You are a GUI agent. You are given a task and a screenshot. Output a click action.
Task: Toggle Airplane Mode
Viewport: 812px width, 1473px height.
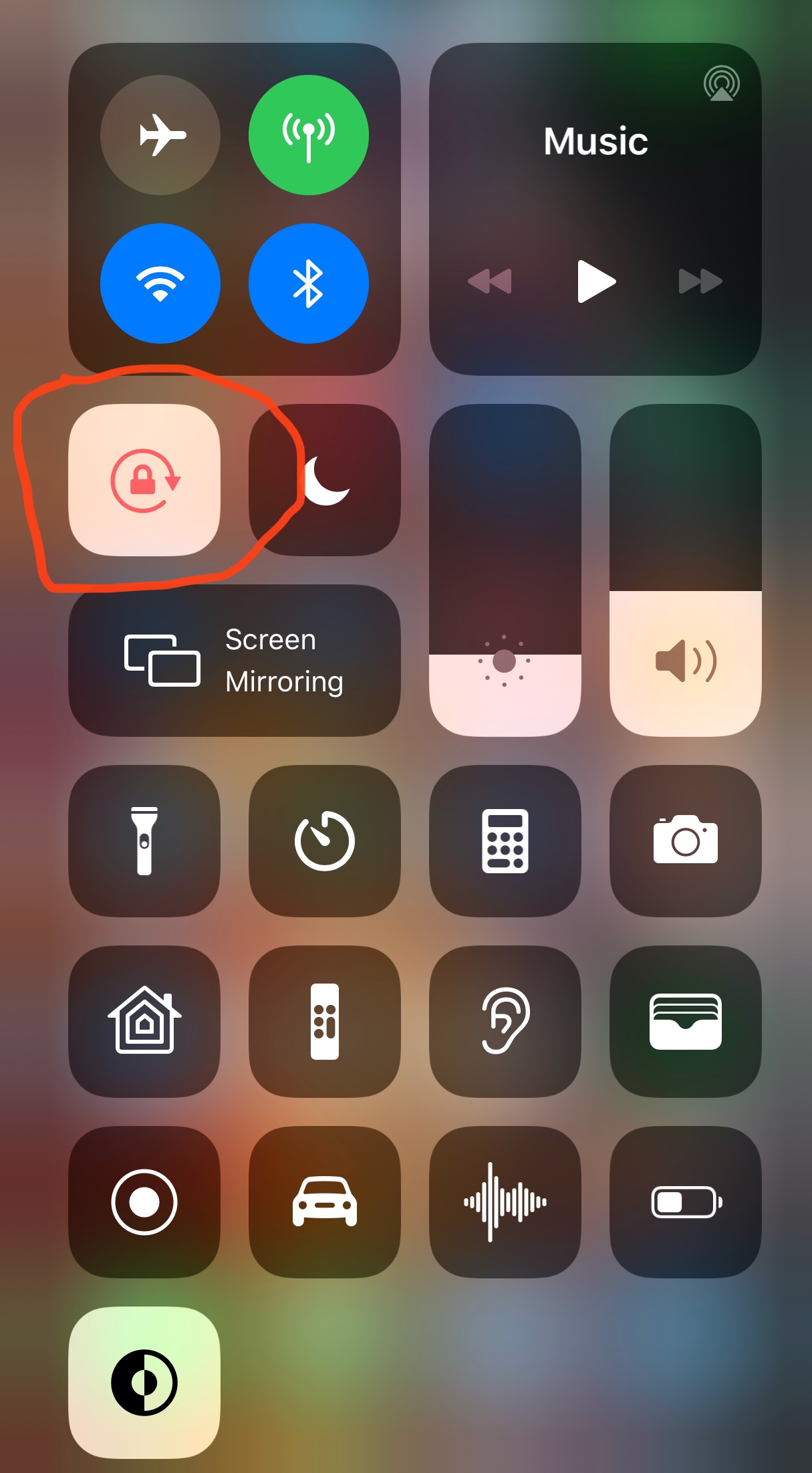(160, 135)
